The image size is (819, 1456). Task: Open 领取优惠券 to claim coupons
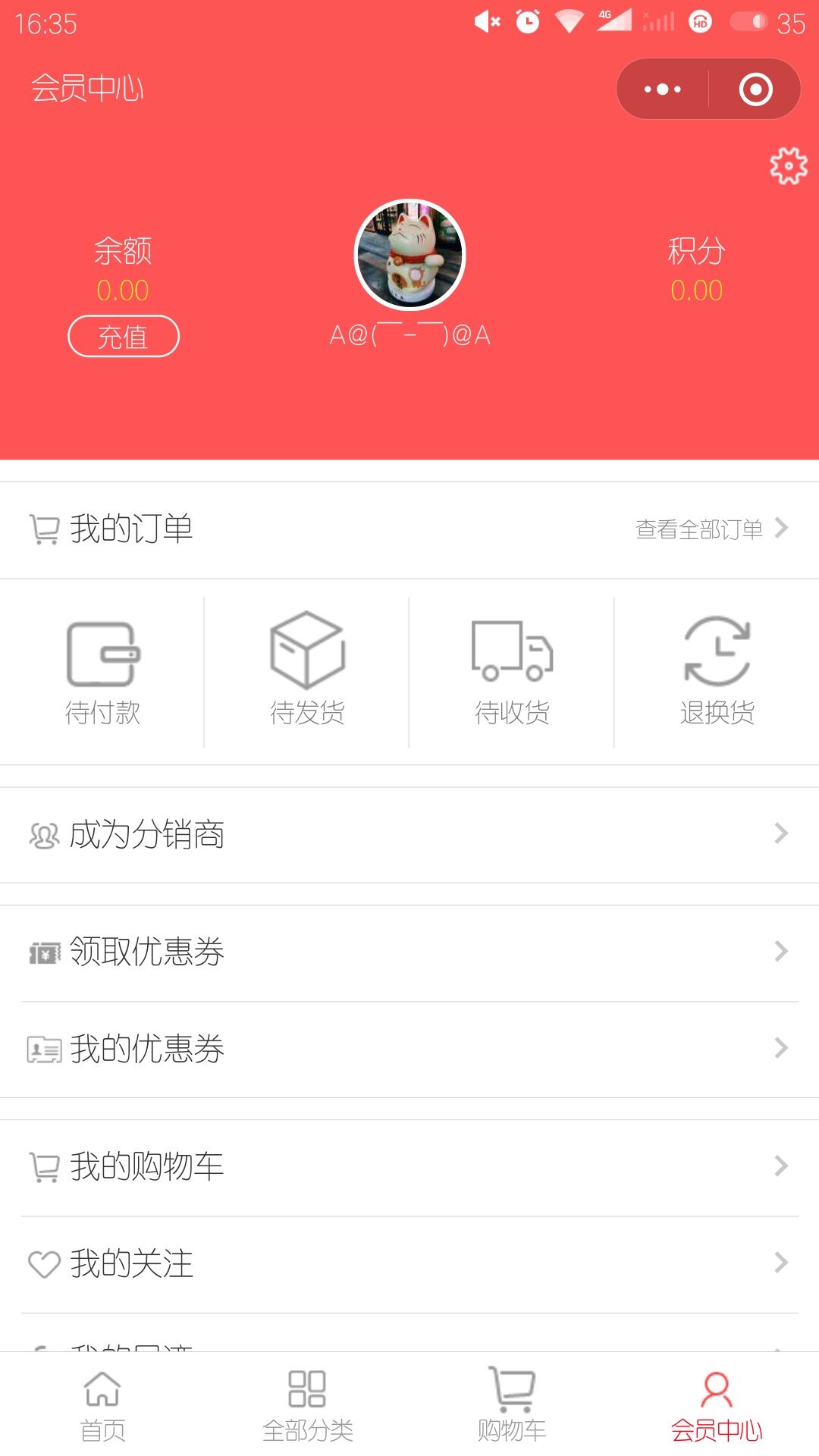(x=409, y=952)
